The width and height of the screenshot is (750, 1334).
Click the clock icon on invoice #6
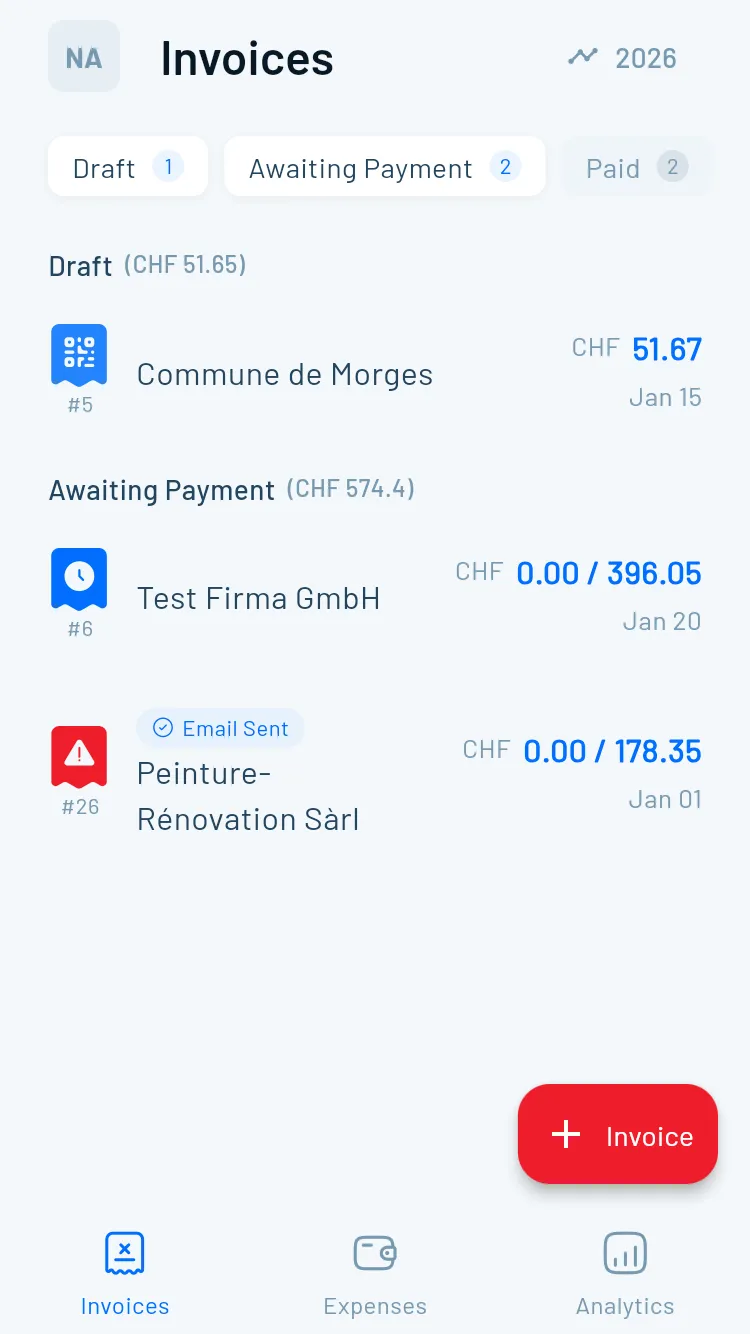79,578
